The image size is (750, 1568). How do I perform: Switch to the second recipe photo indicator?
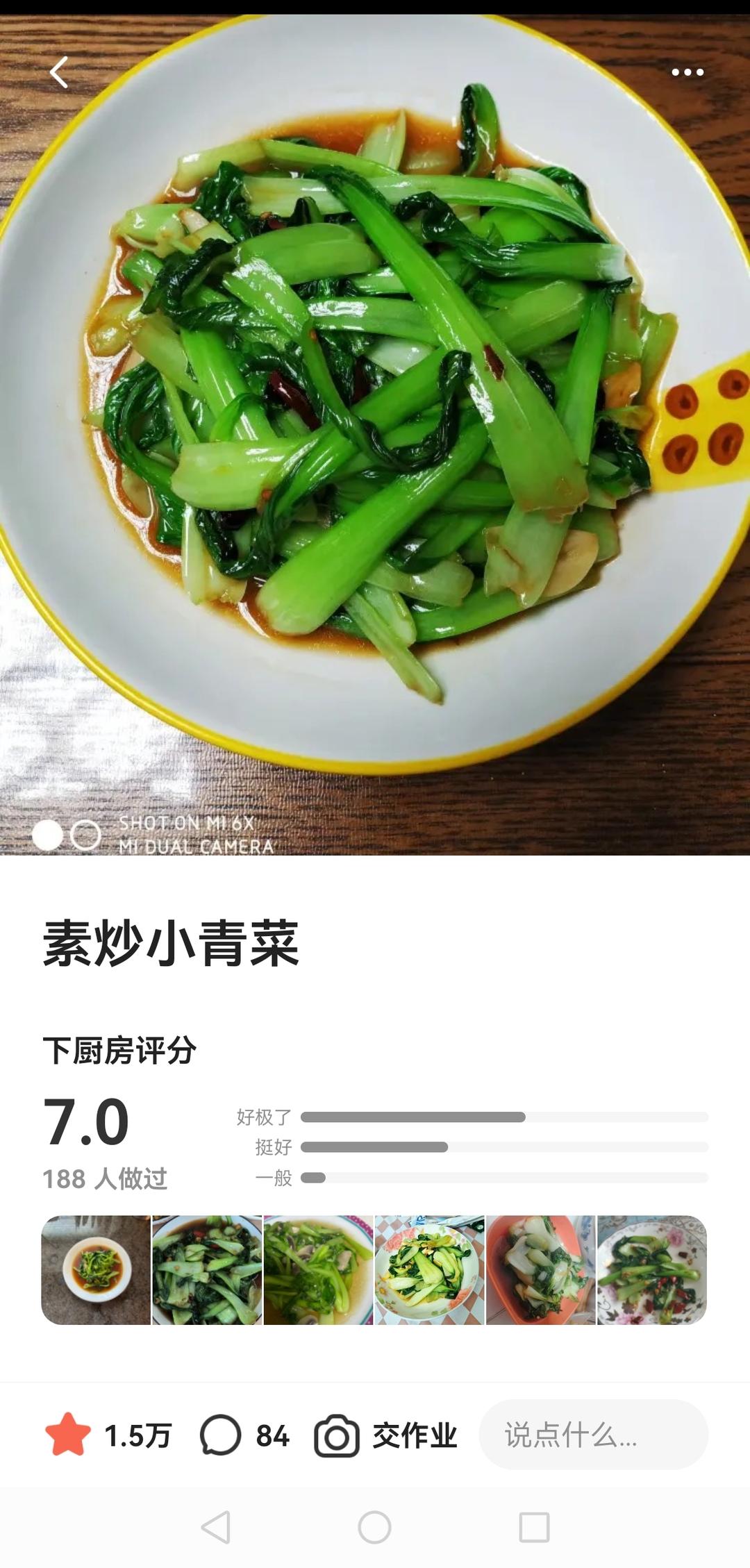pos(86,835)
